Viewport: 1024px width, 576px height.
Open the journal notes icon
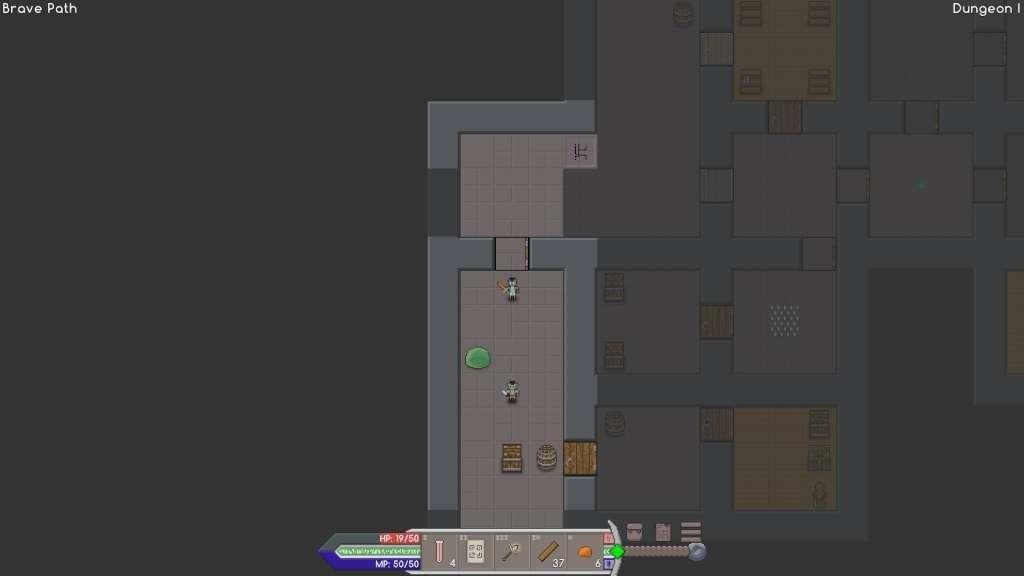pyautogui.click(x=663, y=532)
